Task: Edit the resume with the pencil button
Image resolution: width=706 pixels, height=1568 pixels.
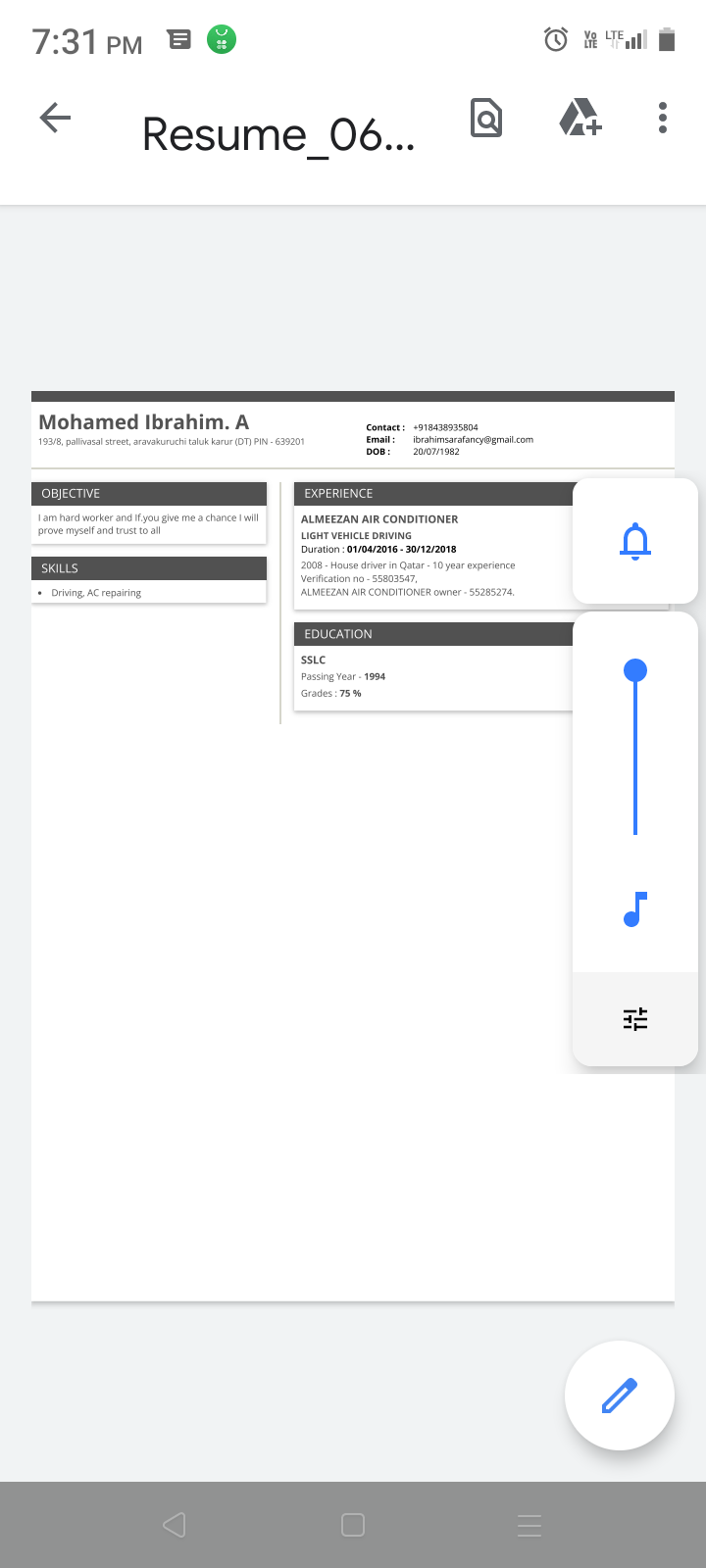Action: [620, 1396]
